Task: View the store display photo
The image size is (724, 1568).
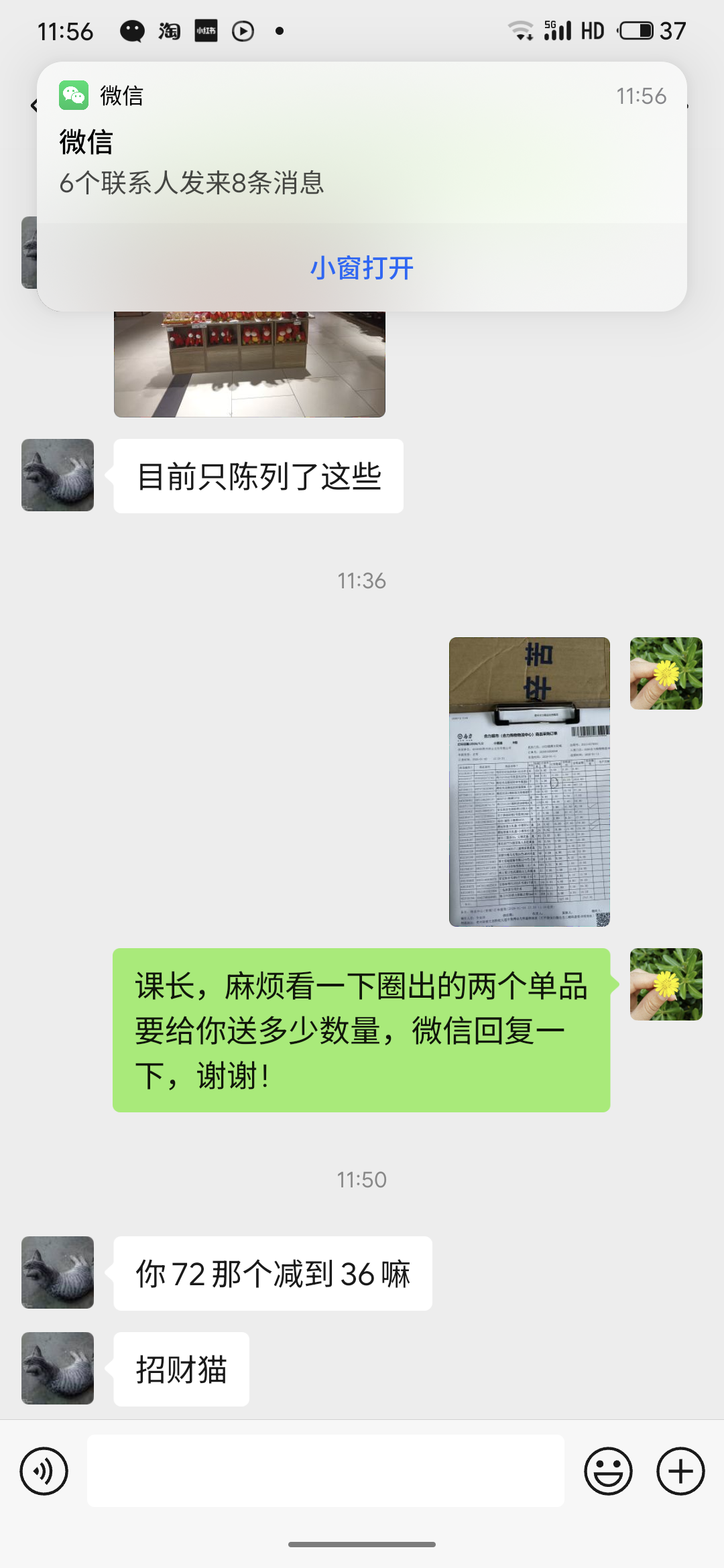Action: (249, 365)
